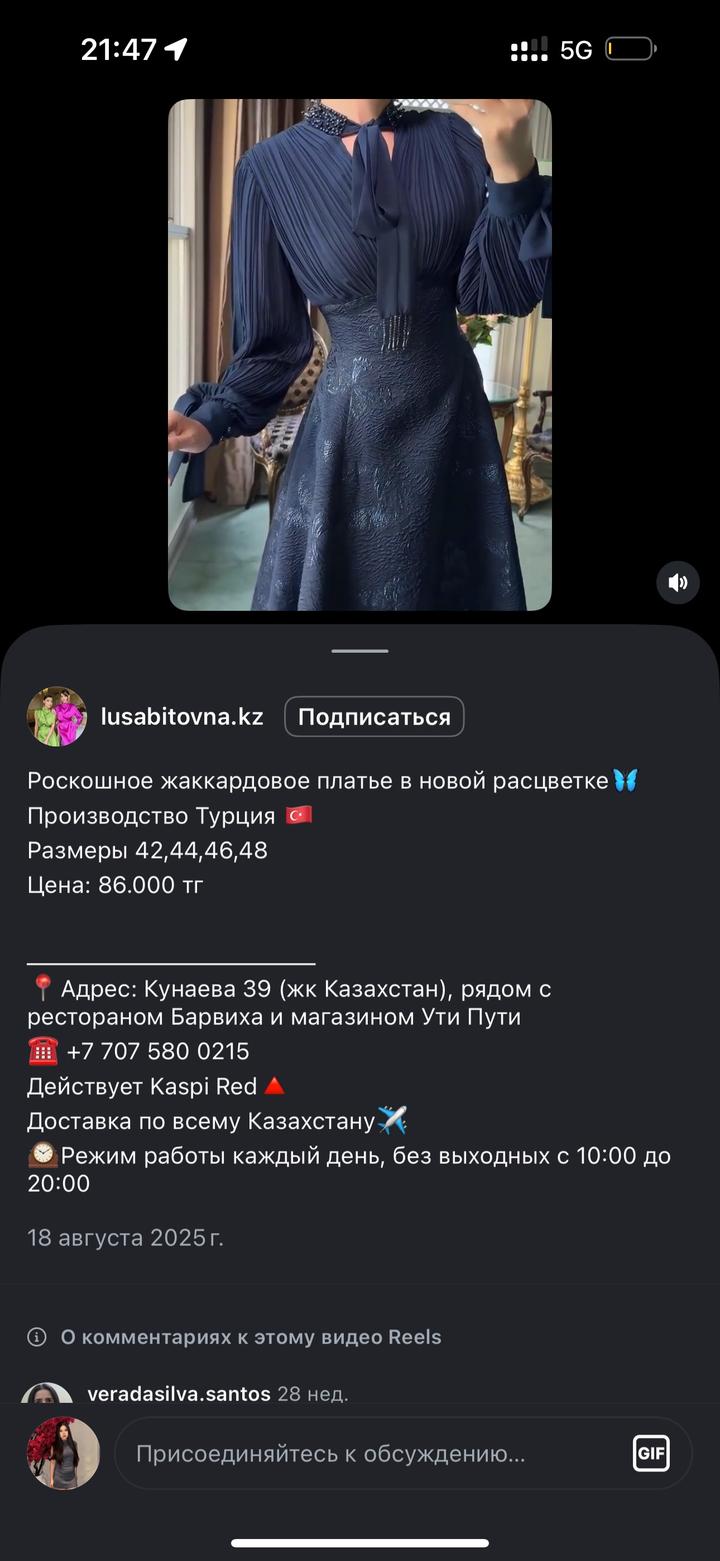Screen dimensions: 720x1561
Task: Tap the Подписаться button
Action: point(374,717)
